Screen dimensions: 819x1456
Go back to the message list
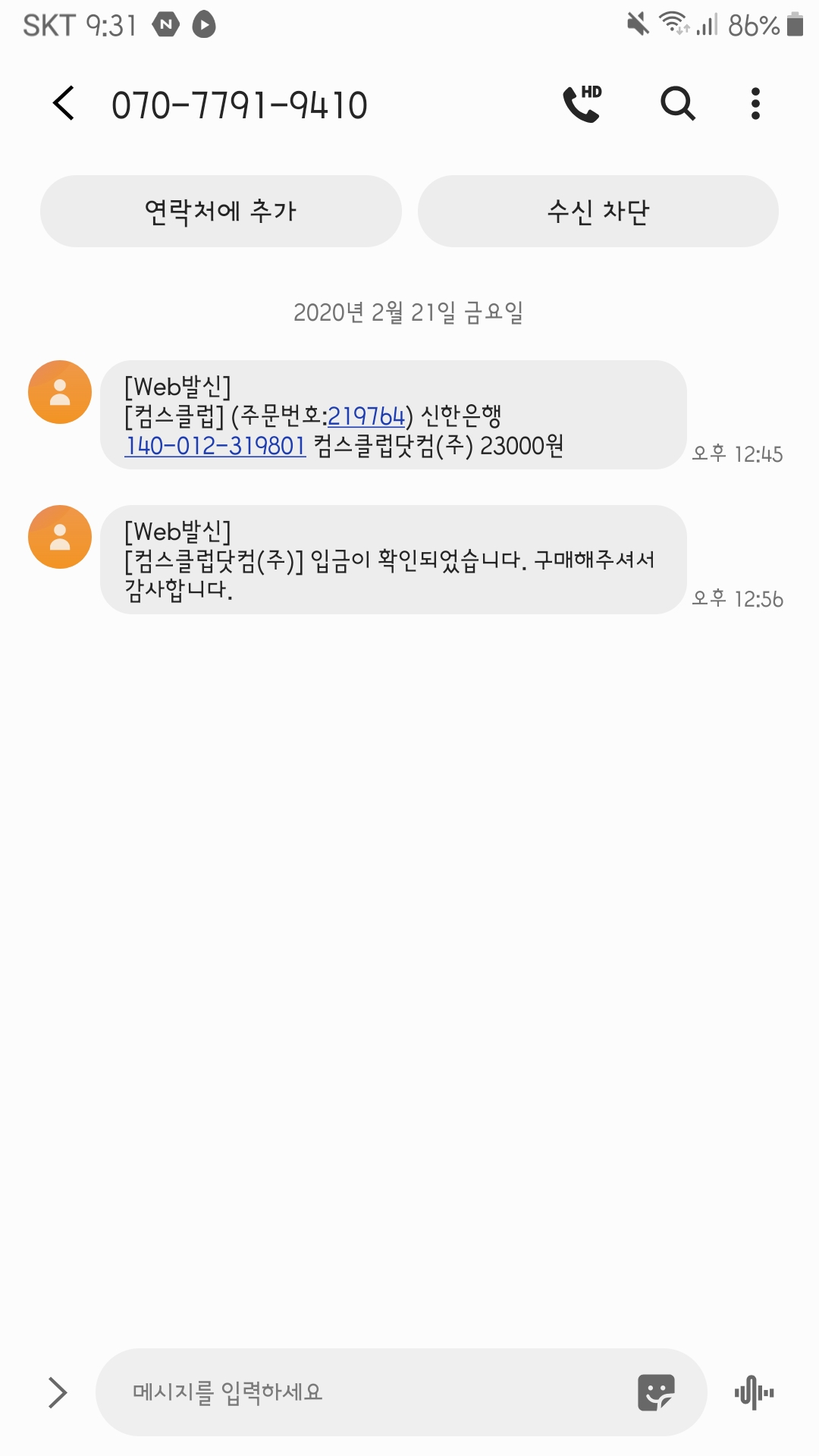[x=64, y=103]
